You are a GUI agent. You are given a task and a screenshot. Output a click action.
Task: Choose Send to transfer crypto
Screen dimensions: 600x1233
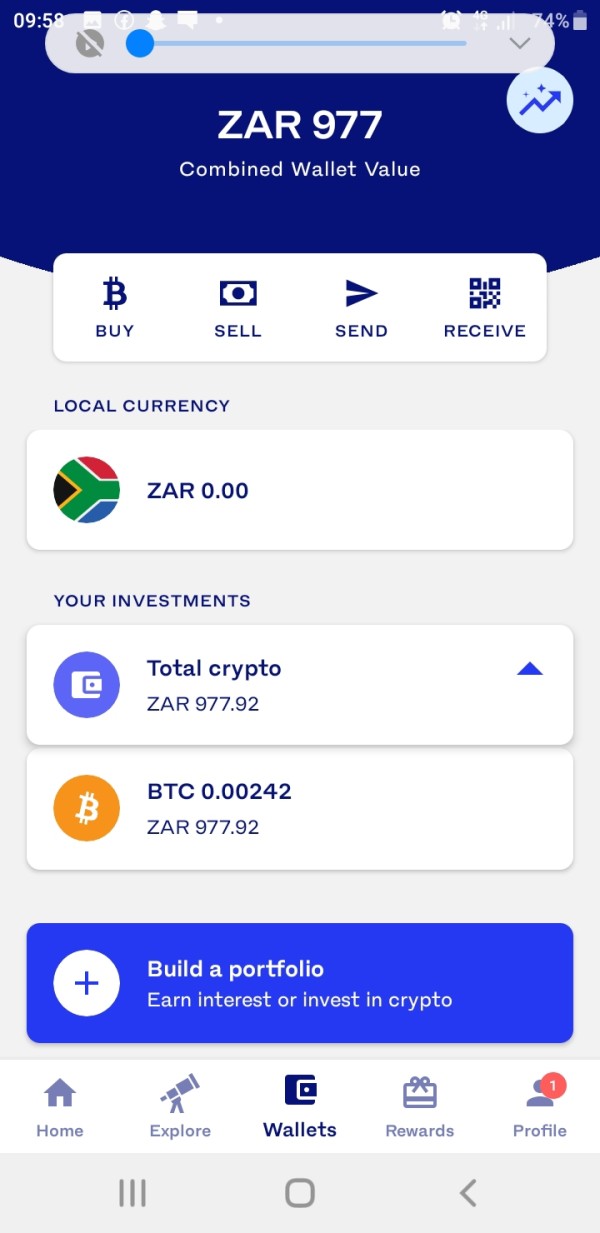pos(361,308)
